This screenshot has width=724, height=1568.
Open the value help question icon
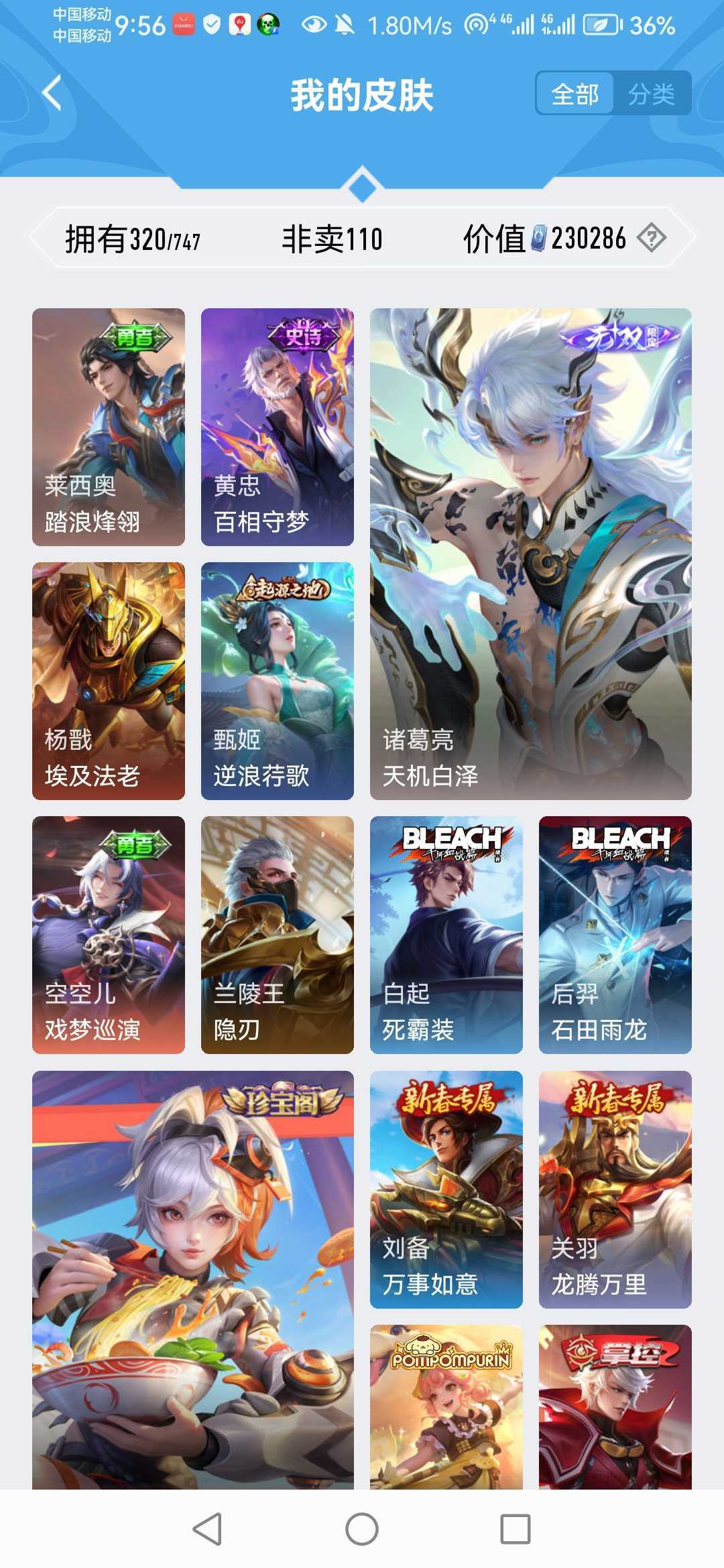[x=651, y=238]
